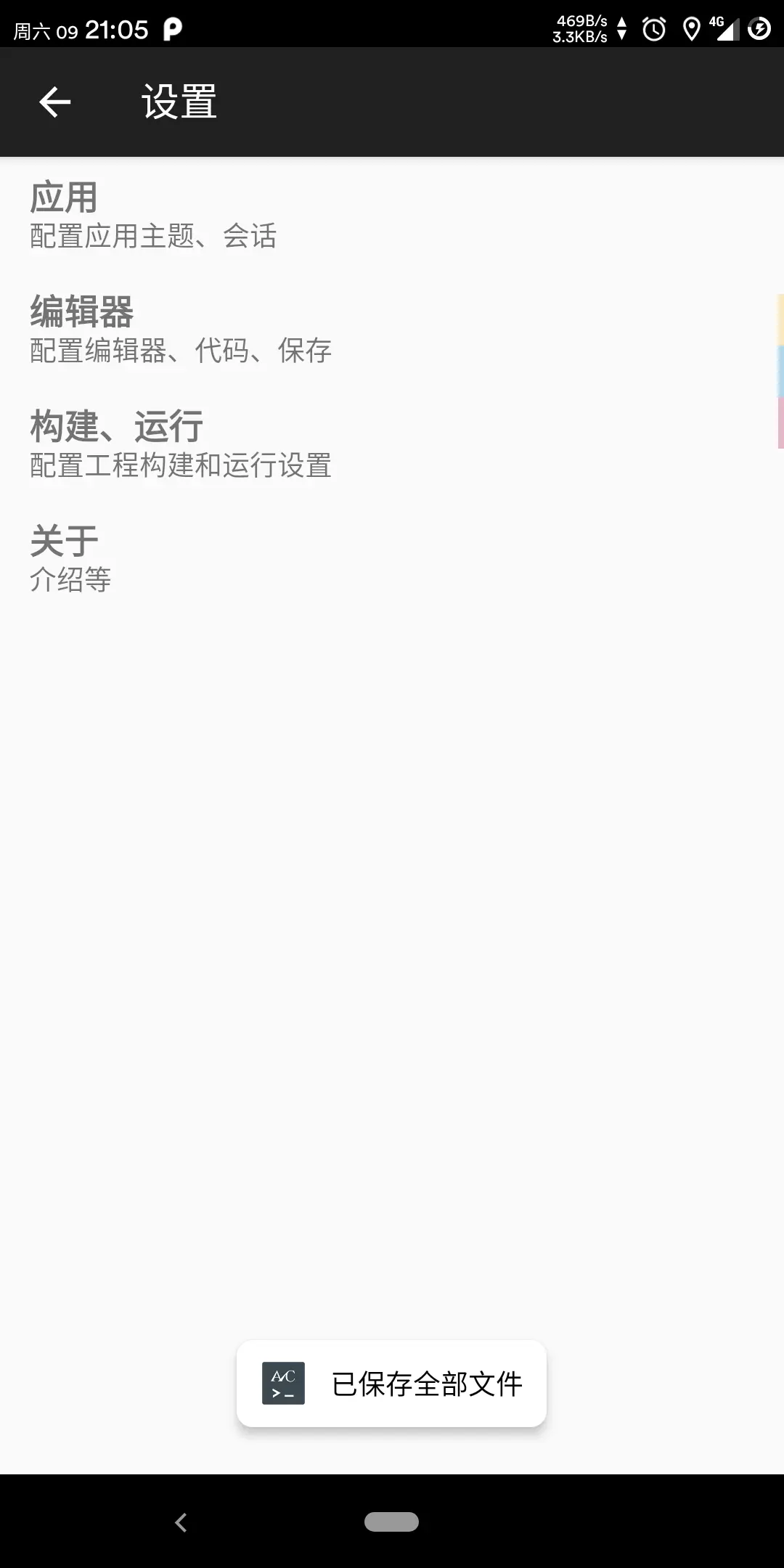
Task: Tap the home pill in navigation bar
Action: coord(391,1522)
